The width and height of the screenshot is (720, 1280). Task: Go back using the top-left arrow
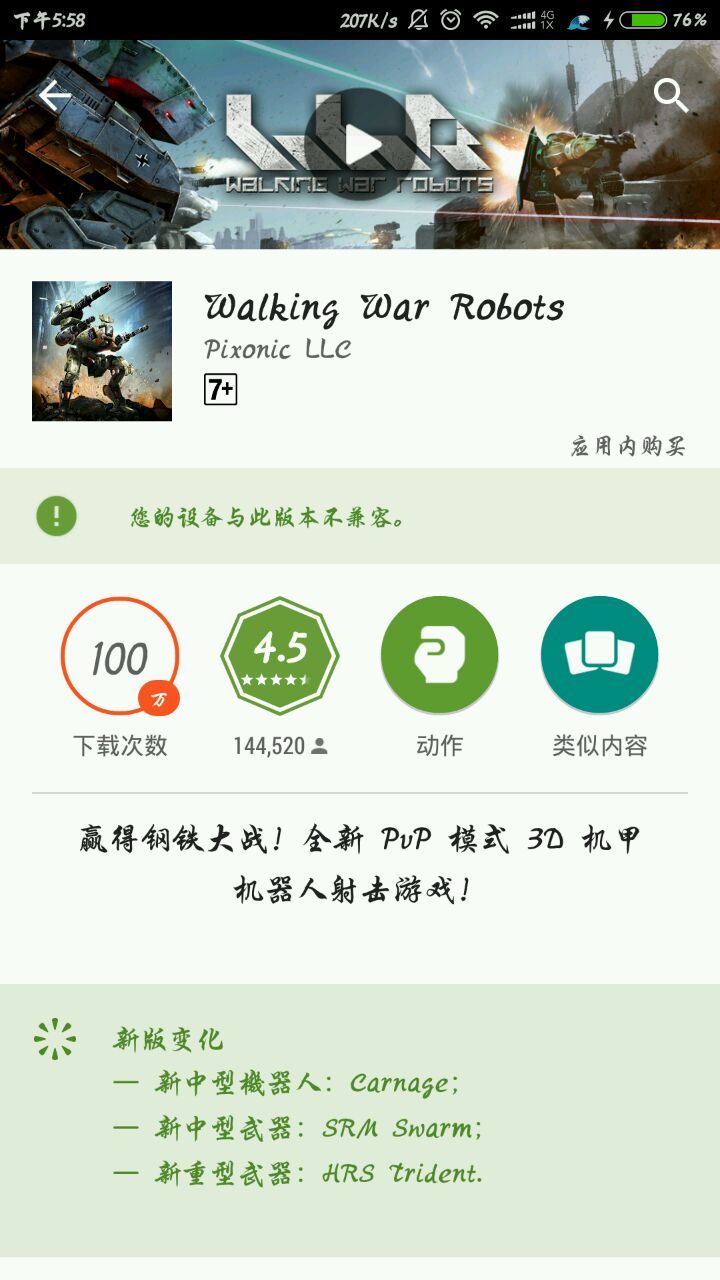[55, 96]
